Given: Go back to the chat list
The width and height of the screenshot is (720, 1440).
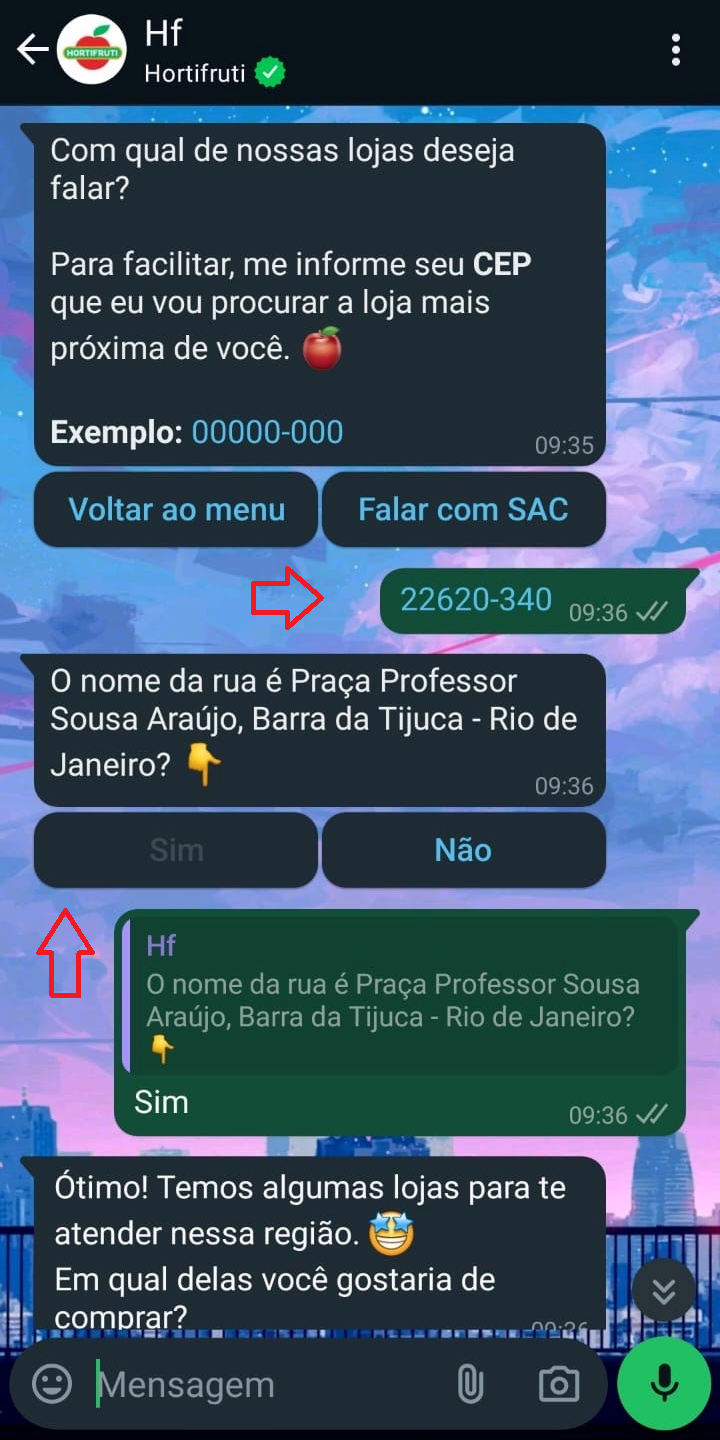Looking at the screenshot, I should click(x=32, y=50).
